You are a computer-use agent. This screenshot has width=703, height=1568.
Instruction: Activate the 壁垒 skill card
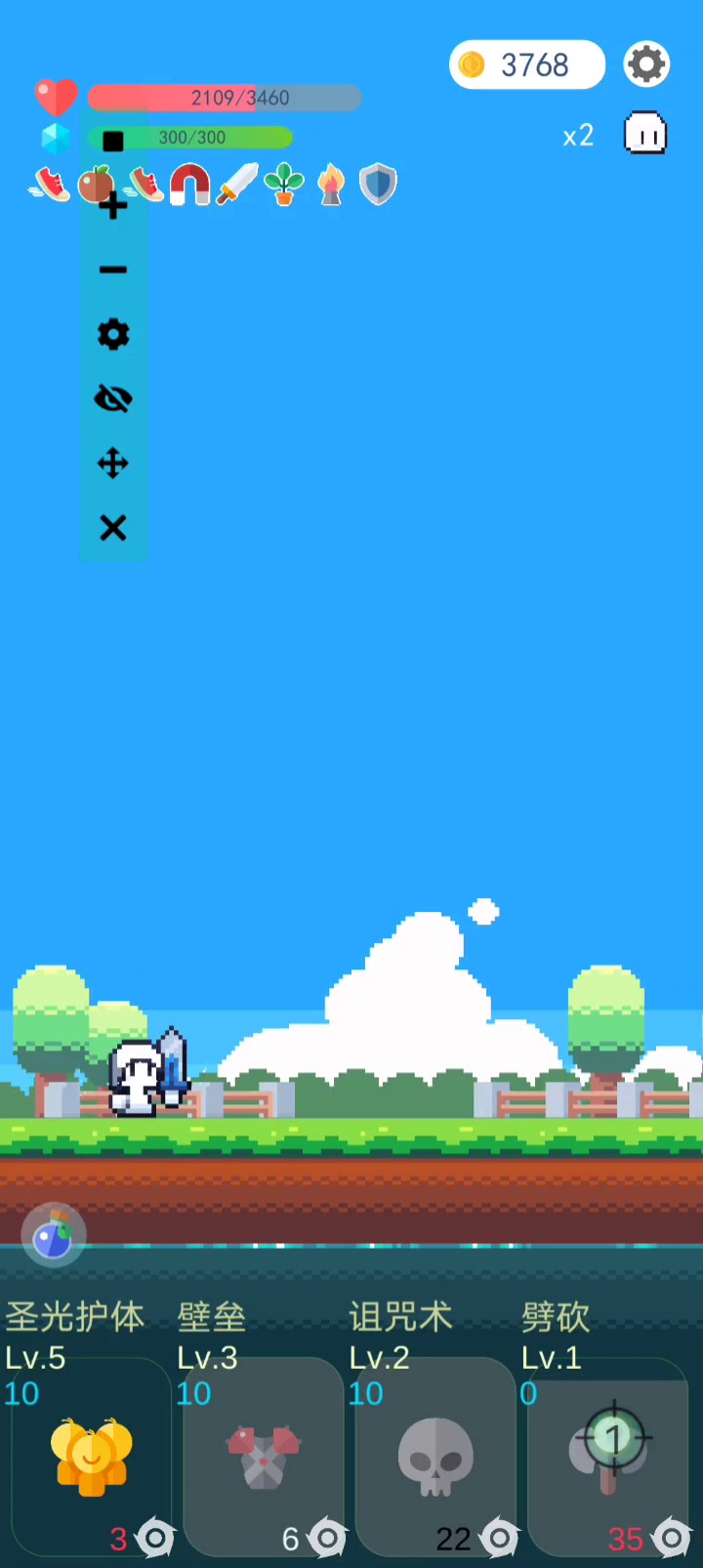(263, 1457)
